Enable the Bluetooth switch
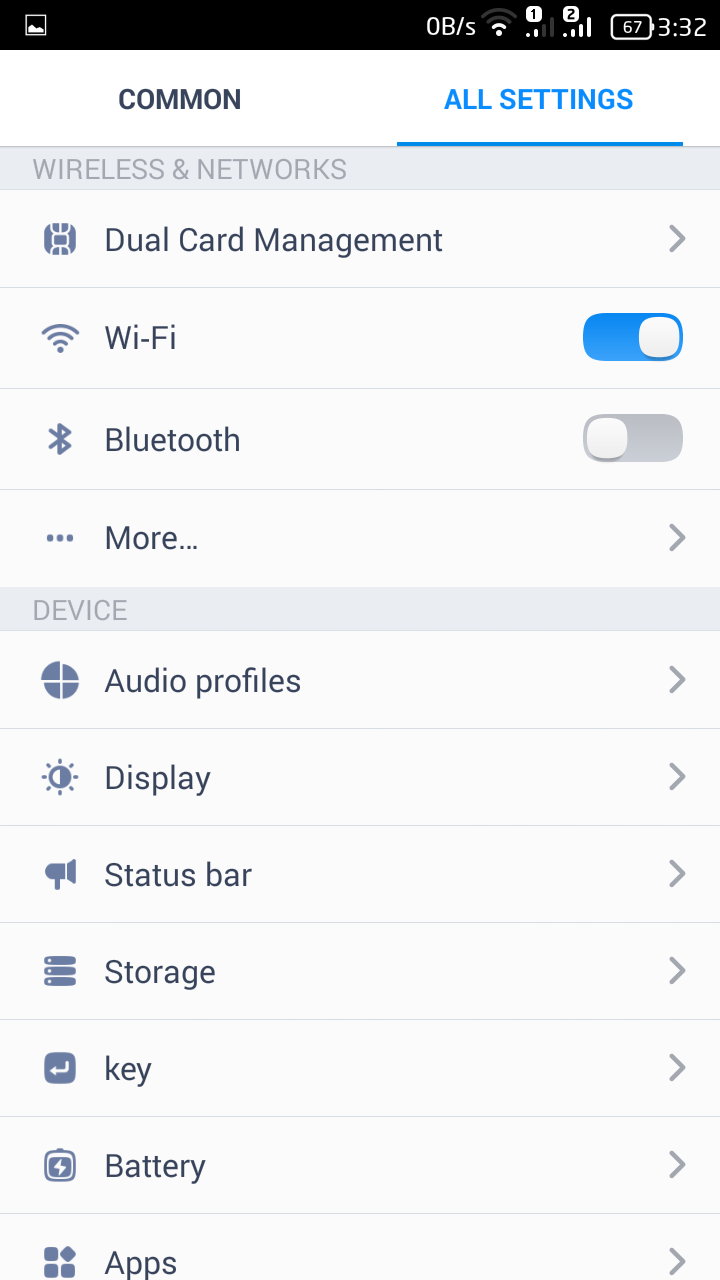Screen dimensions: 720x1280 (632, 439)
